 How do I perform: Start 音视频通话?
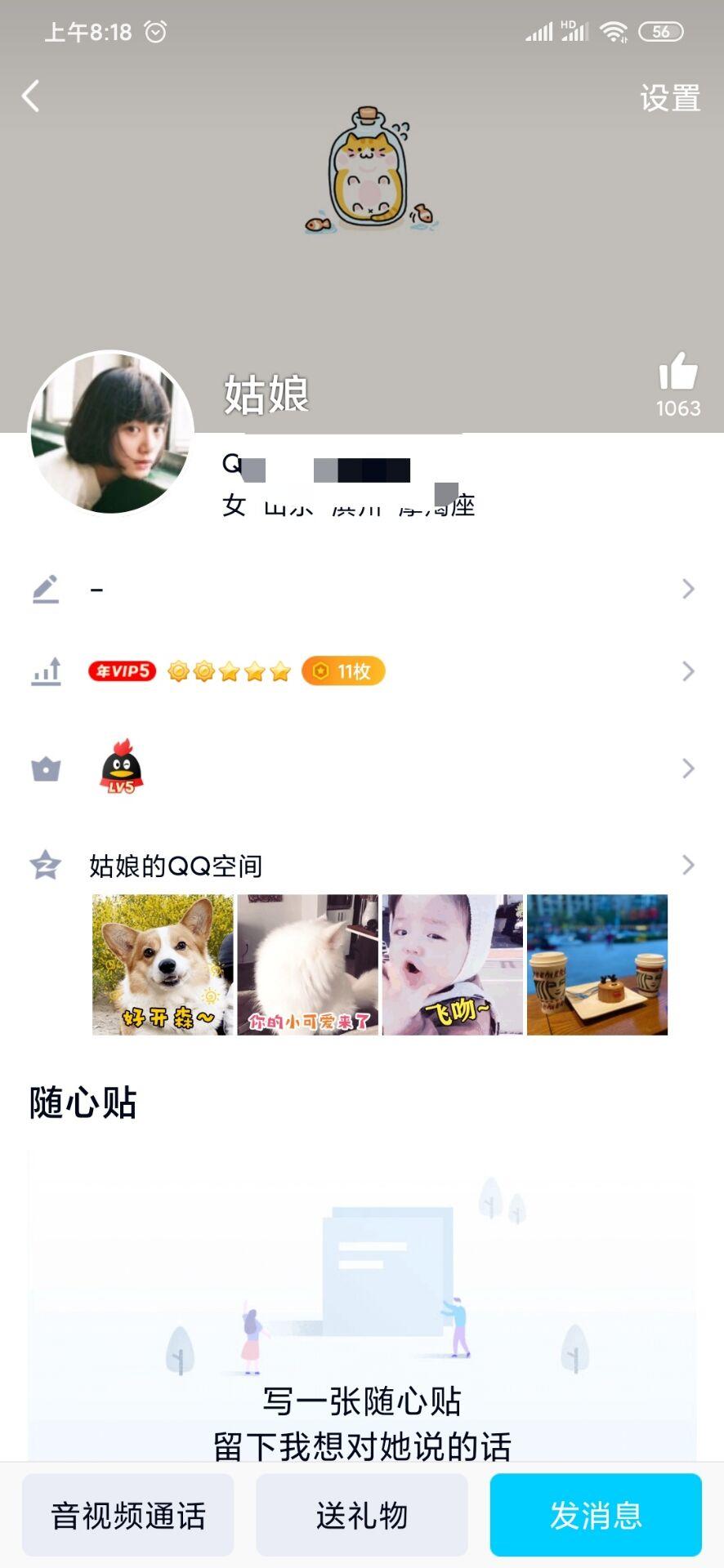point(128,1516)
